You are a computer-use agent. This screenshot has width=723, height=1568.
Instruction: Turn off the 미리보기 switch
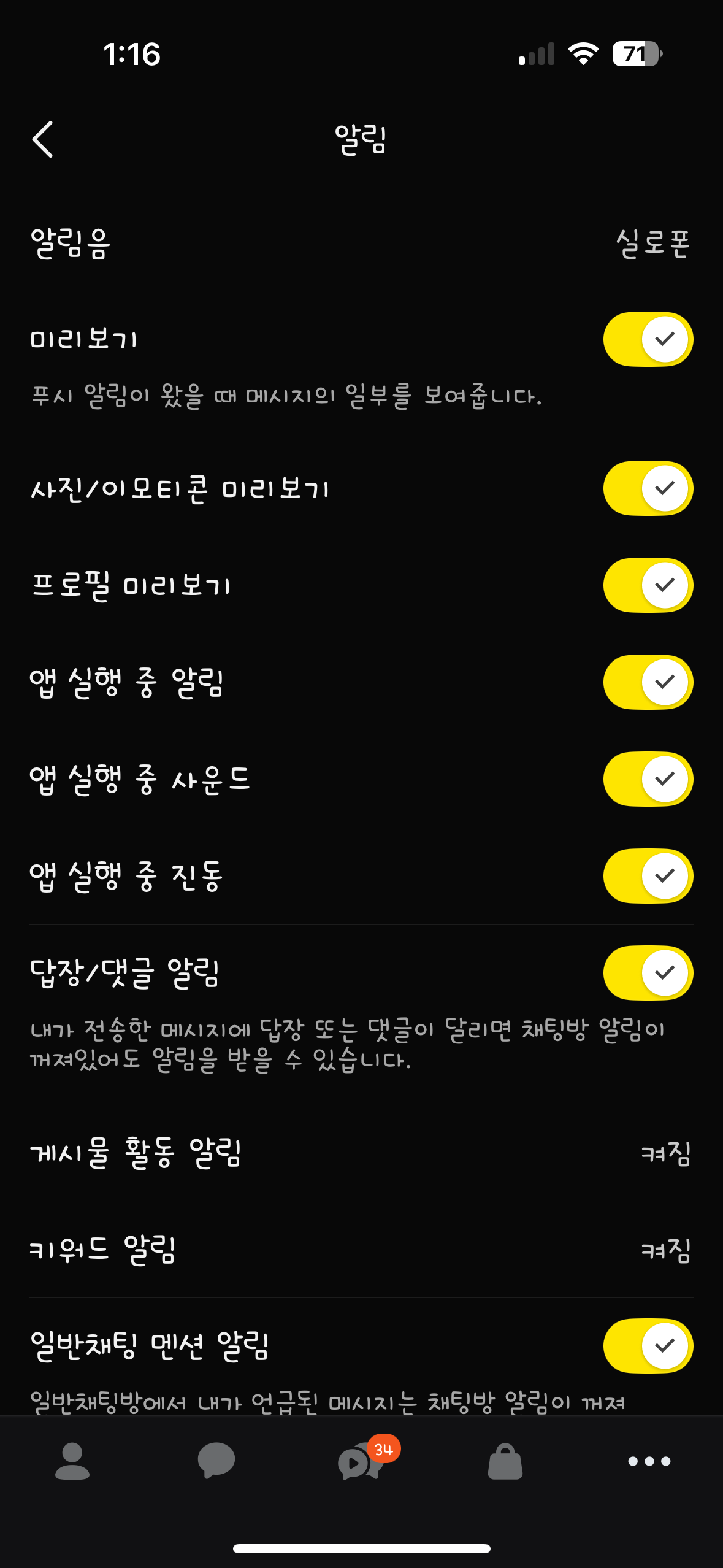click(x=648, y=339)
